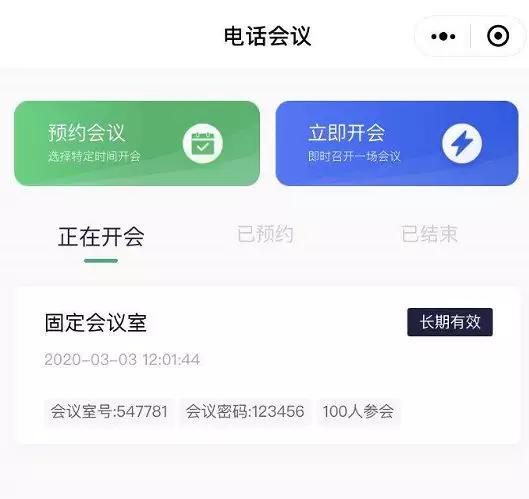529x499 pixels.
Task: Close the mini program via the circle icon
Action: pos(498,36)
